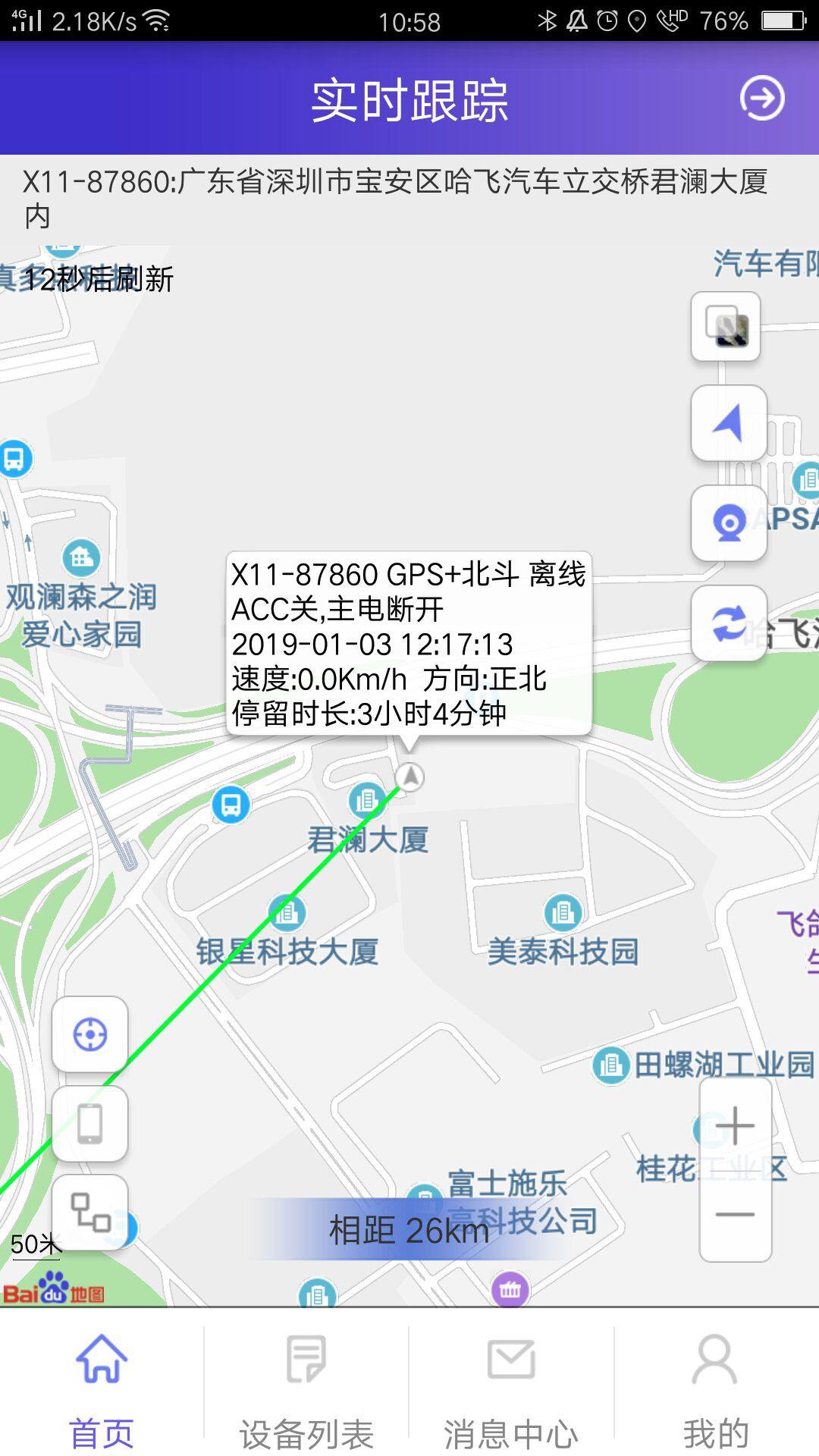Select the device marker on the map
Screen dimensions: 819x1456
point(409,777)
